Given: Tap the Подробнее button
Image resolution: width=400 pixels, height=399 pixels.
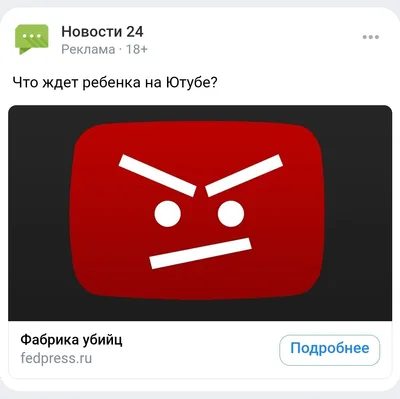Looking at the screenshot, I should pos(329,350).
